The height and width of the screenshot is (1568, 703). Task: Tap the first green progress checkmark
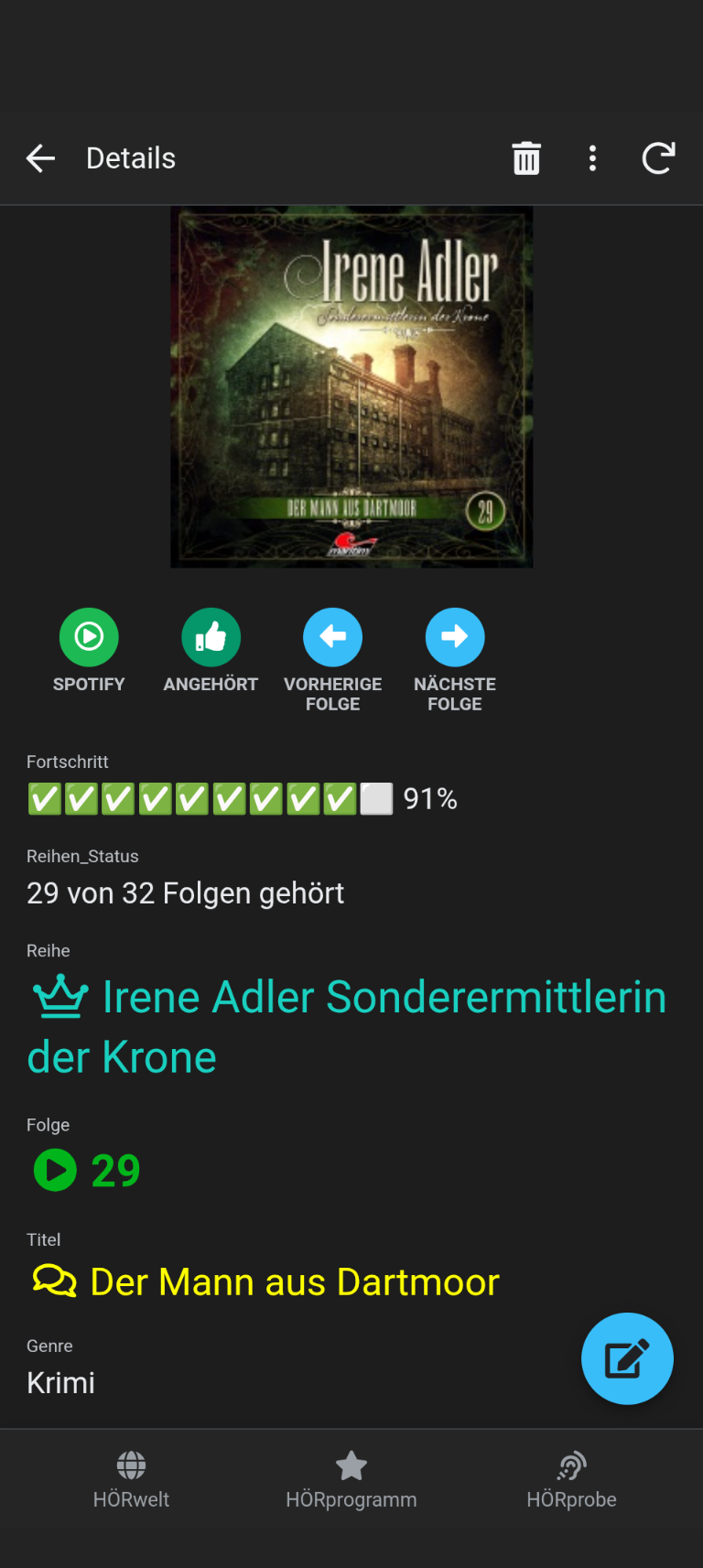(44, 797)
